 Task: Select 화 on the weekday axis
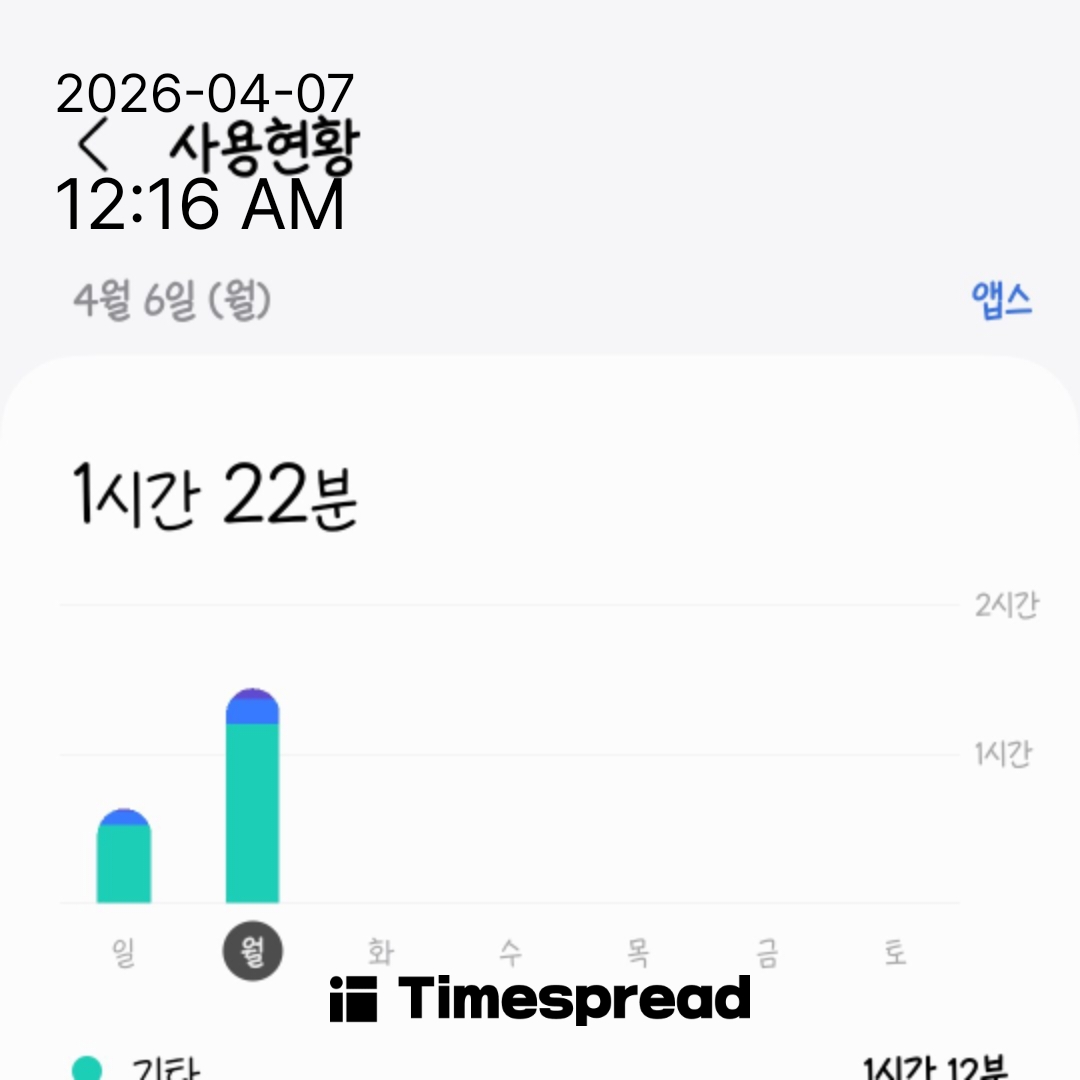[x=380, y=952]
